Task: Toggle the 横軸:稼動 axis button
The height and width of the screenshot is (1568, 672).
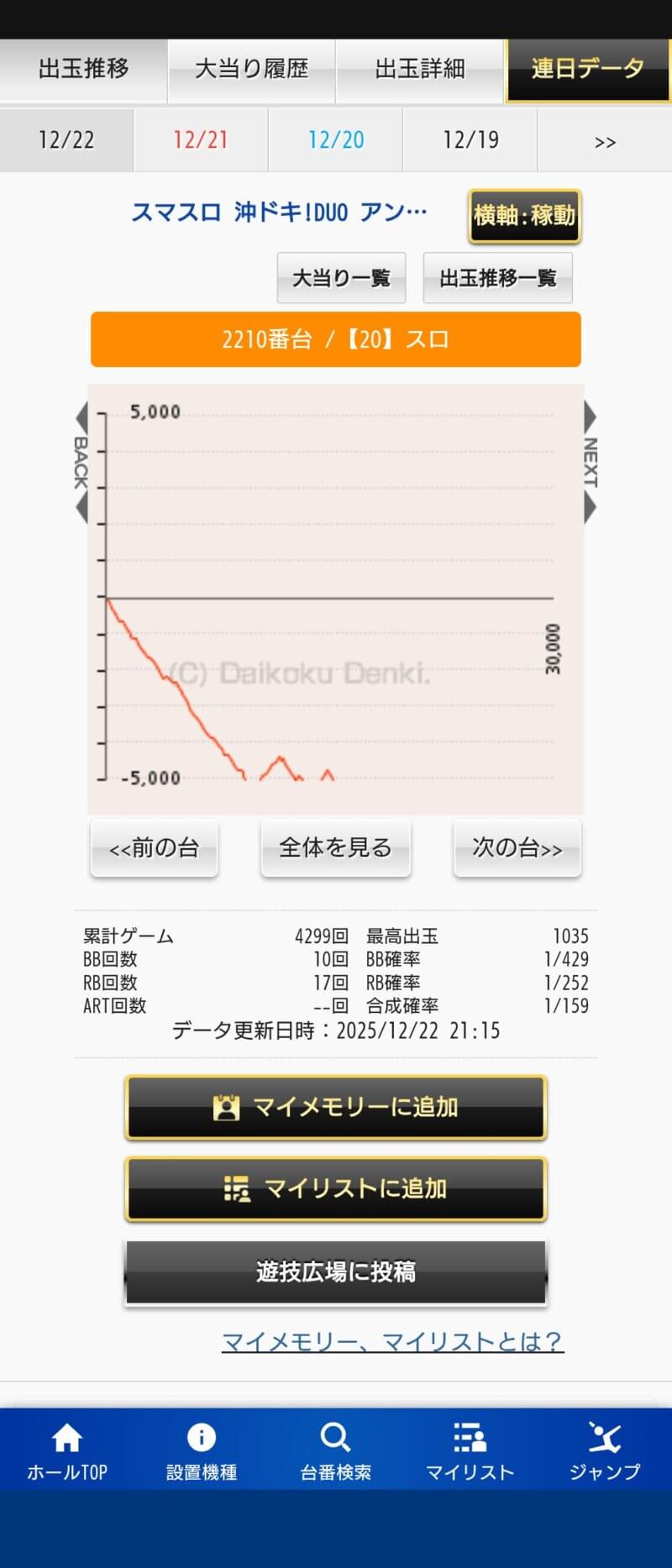Action: [524, 216]
